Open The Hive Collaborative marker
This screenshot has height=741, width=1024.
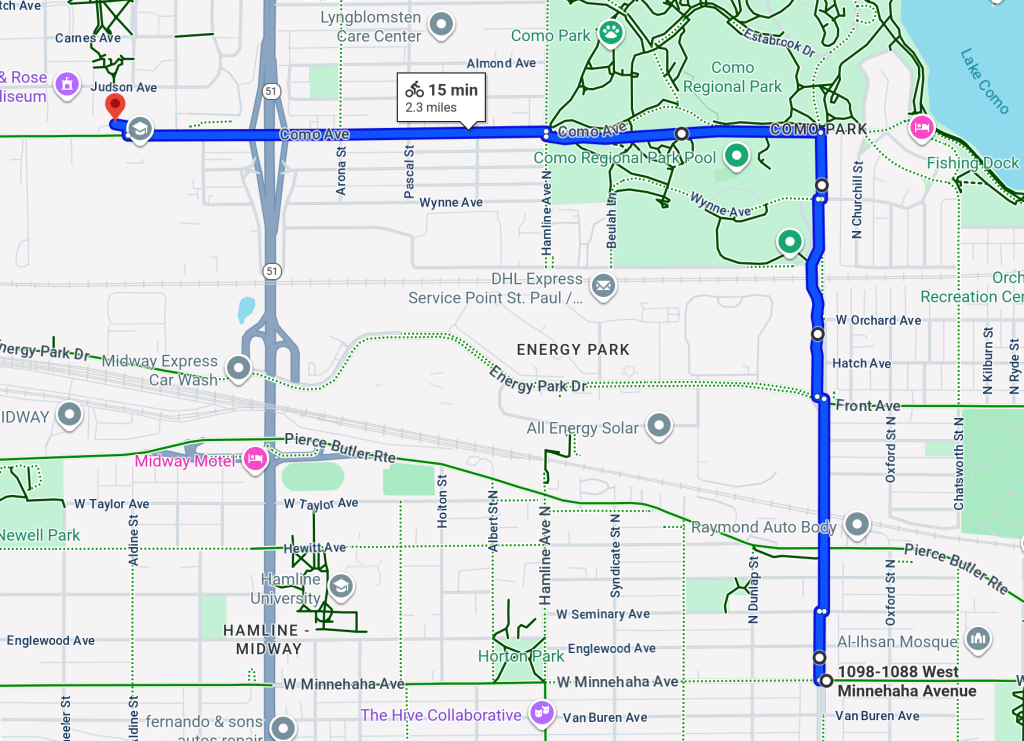542,713
